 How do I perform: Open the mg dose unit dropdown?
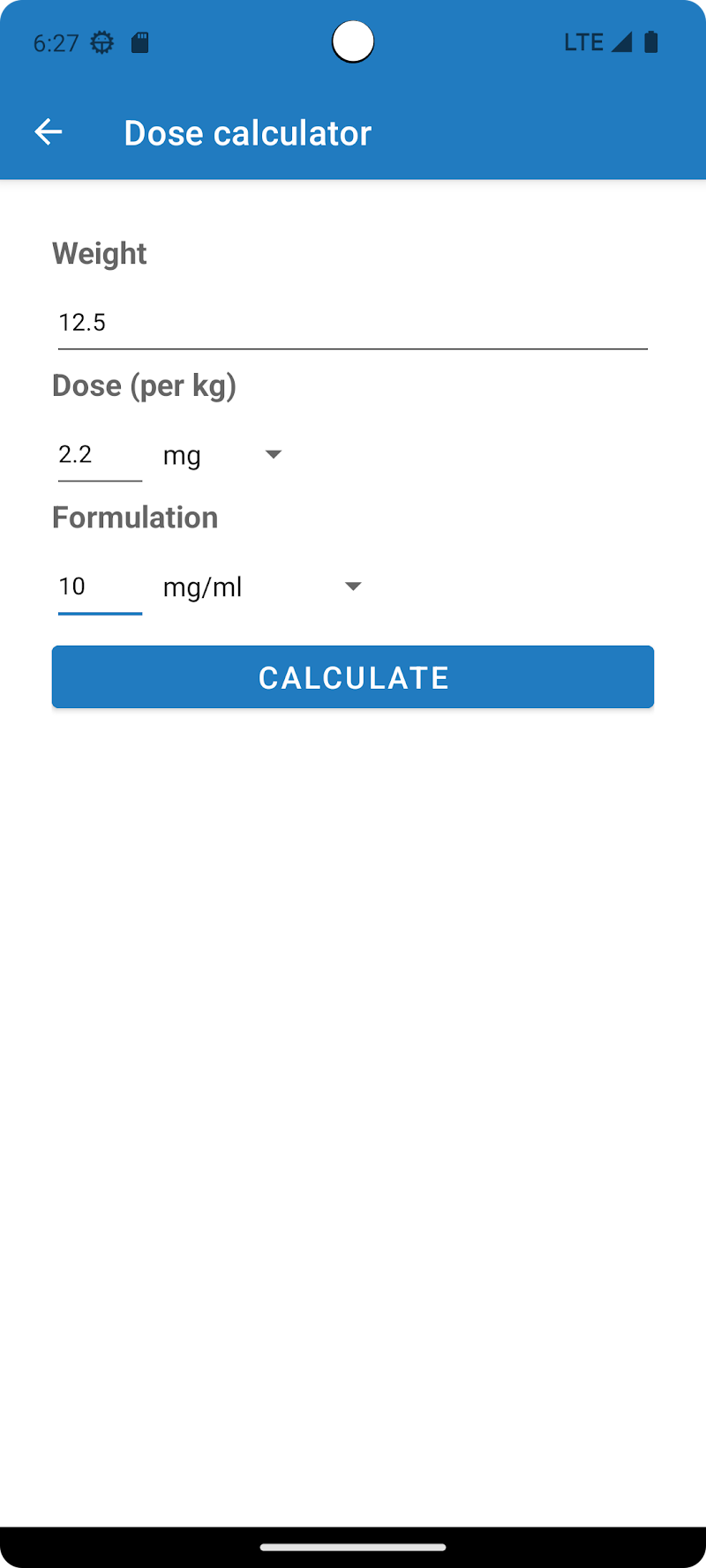click(x=222, y=455)
